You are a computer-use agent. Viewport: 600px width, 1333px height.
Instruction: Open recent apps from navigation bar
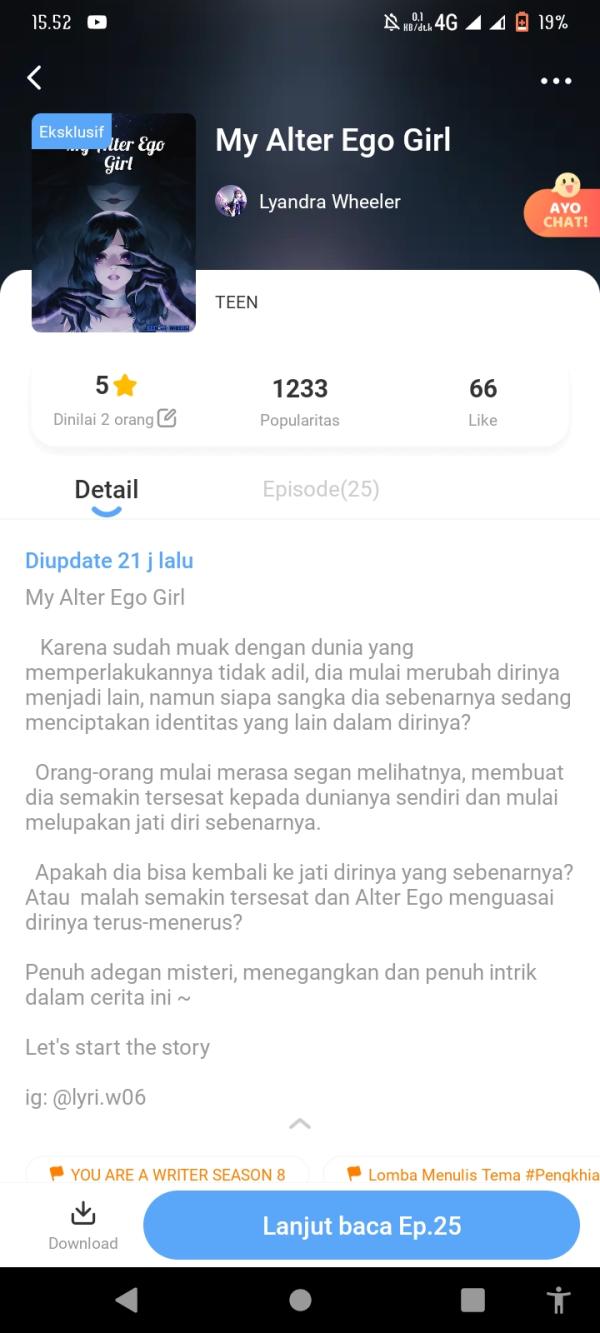click(x=472, y=1299)
